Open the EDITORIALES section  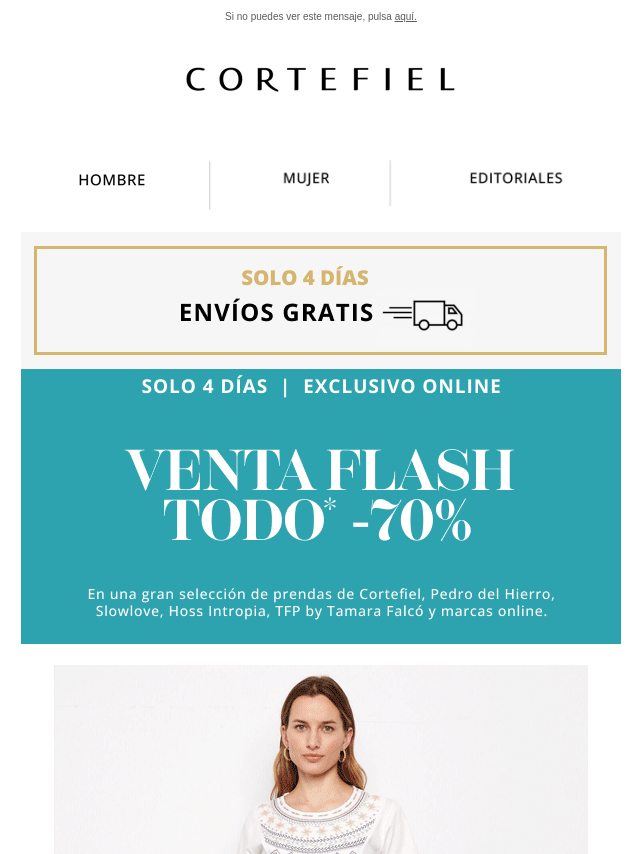click(x=516, y=178)
